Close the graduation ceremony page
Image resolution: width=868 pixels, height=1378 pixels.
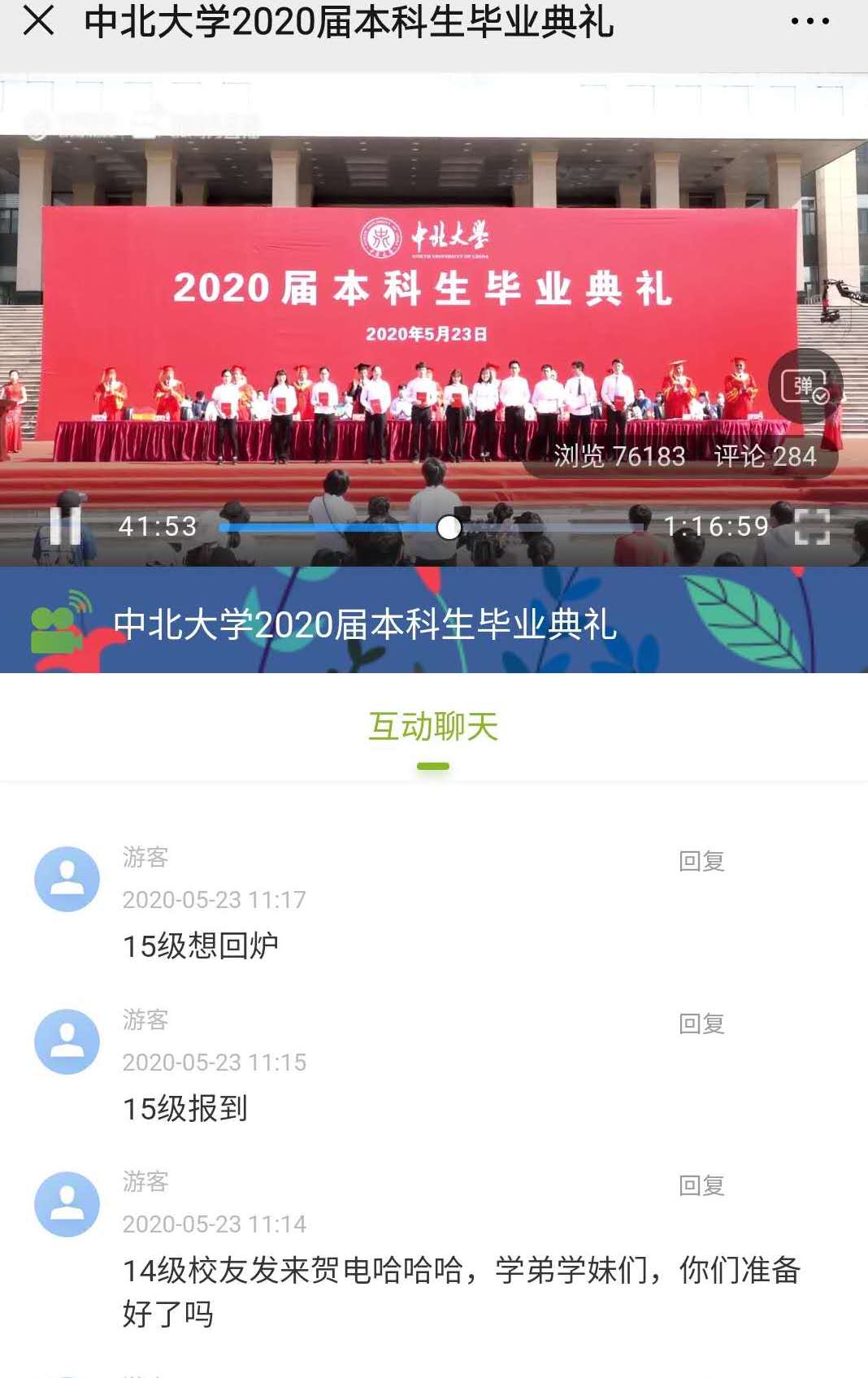point(38,21)
